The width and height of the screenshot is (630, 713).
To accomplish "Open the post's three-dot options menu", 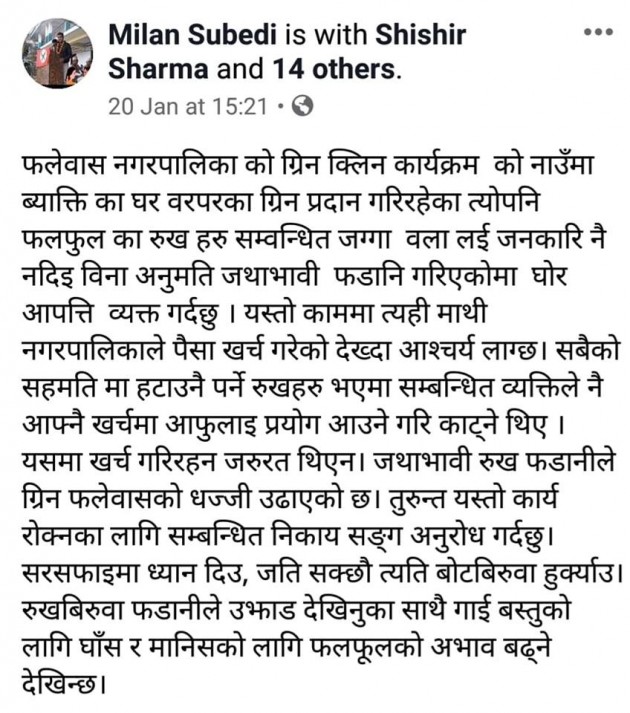I will 597,32.
